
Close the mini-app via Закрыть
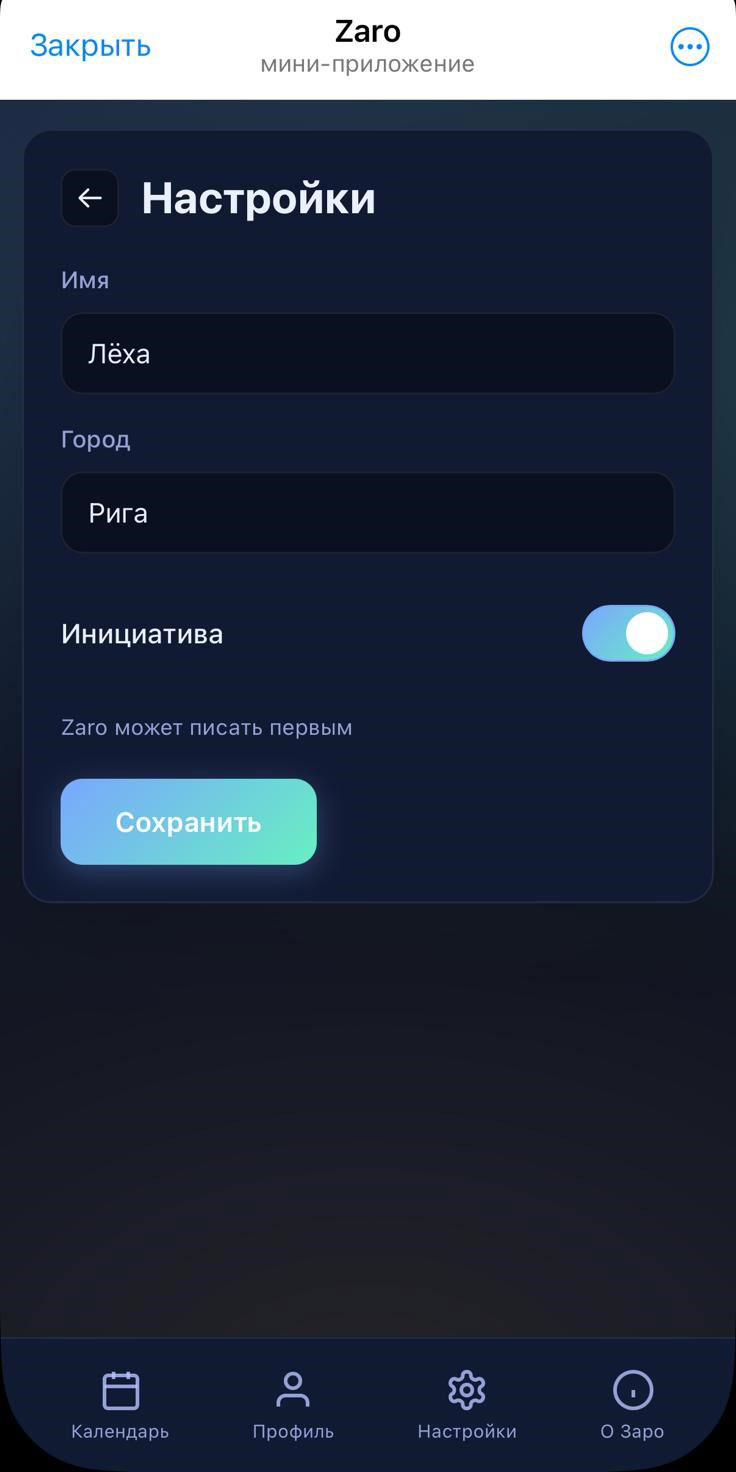90,46
